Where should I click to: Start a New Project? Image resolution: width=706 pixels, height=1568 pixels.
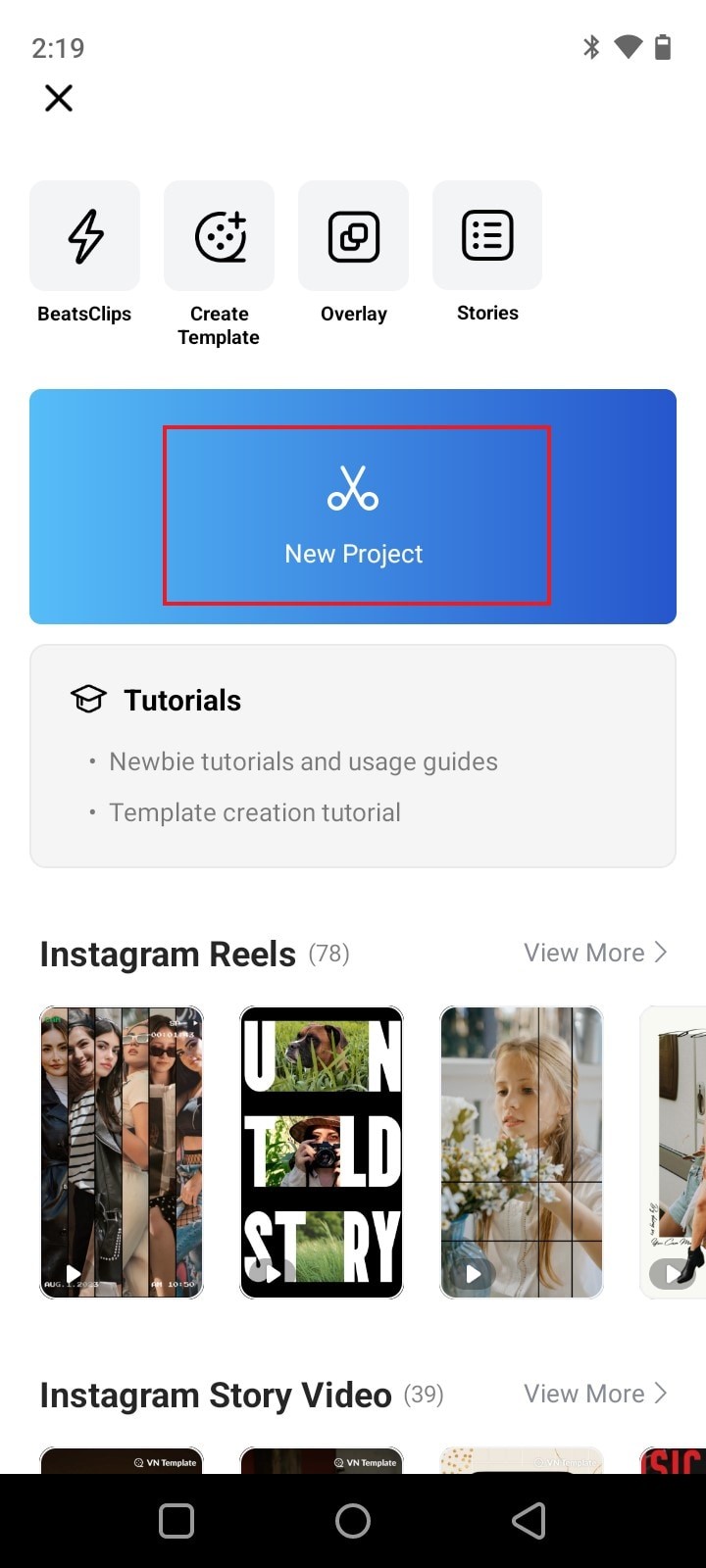355,515
